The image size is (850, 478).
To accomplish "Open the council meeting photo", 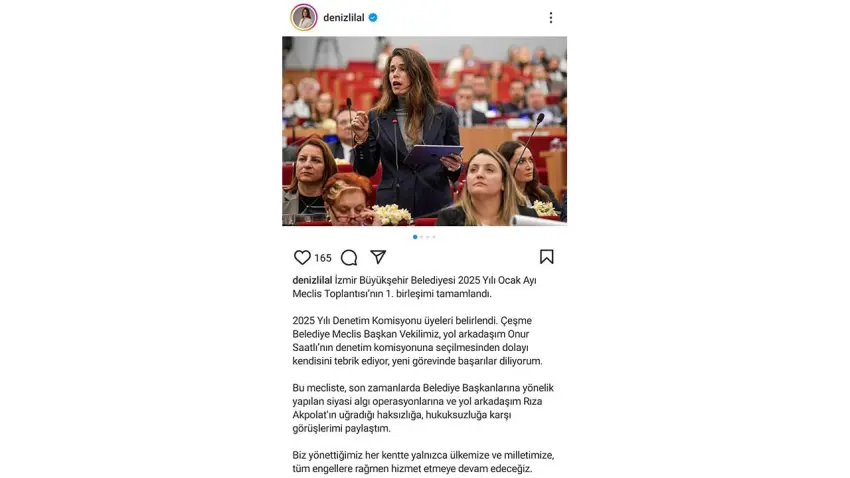I will [x=424, y=131].
